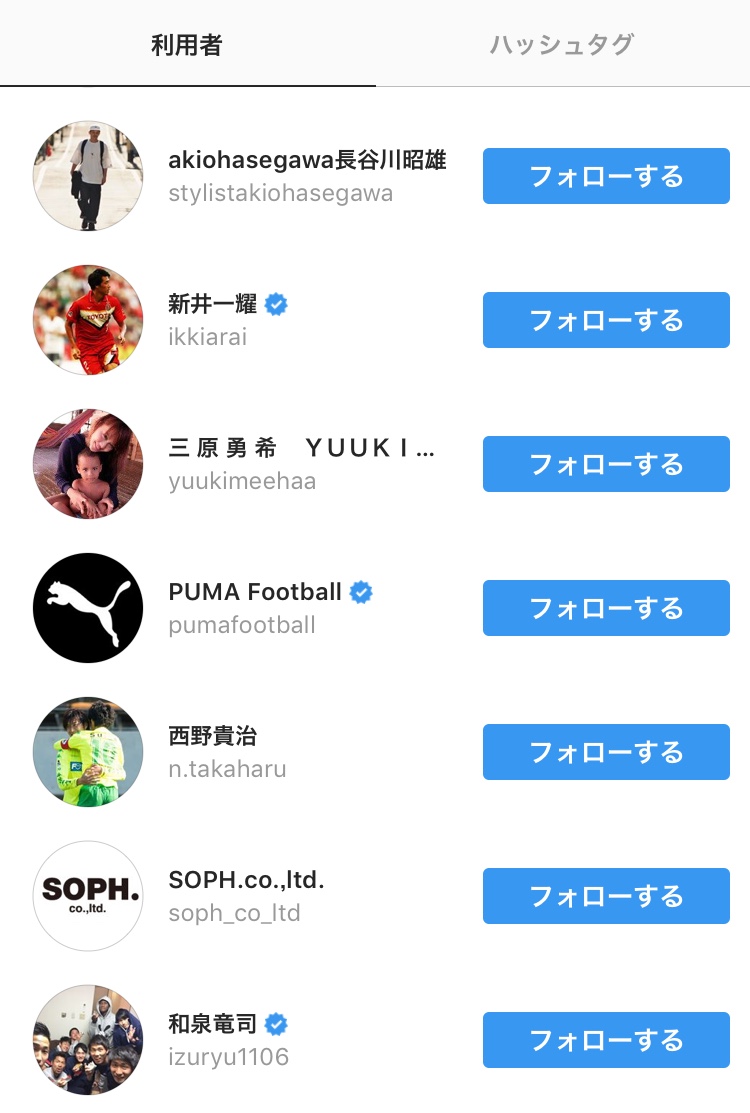This screenshot has width=750, height=1113.
Task: Select the 利用者 tab
Action: point(187,45)
